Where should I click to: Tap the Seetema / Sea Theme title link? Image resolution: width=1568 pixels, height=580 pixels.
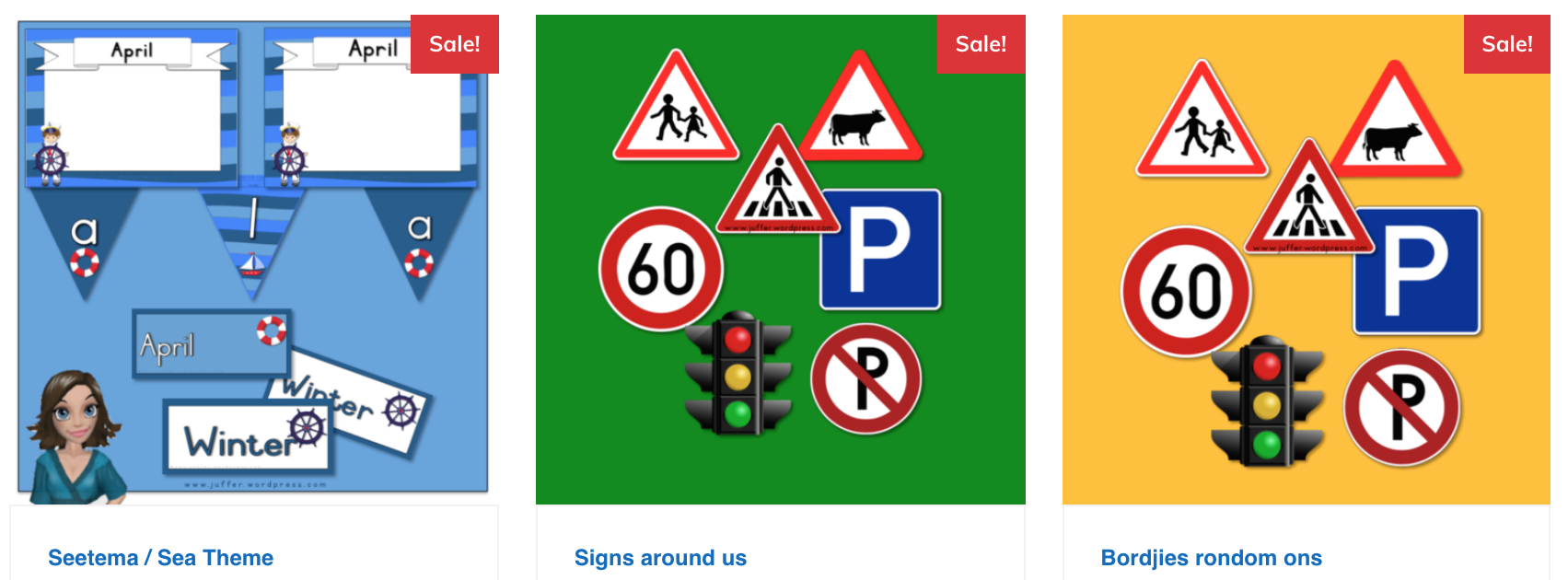click(160, 558)
